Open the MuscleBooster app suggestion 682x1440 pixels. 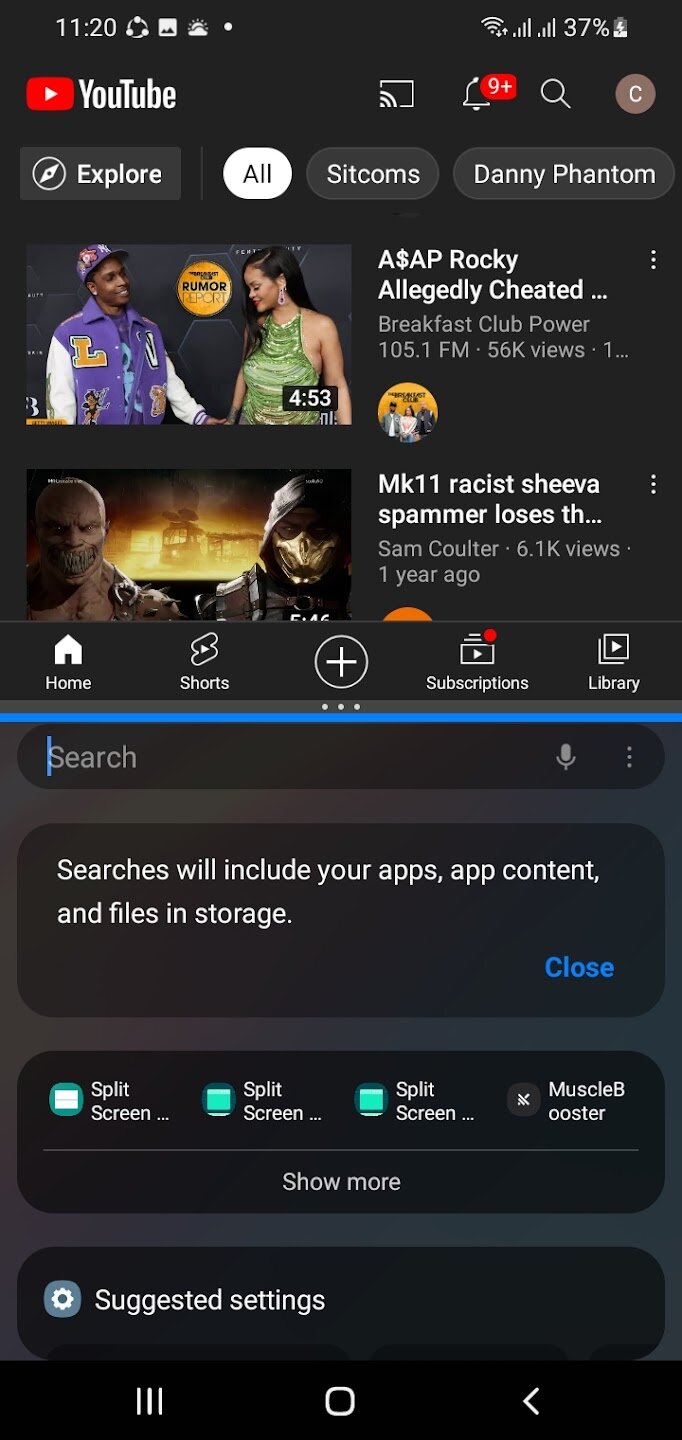(568, 1101)
